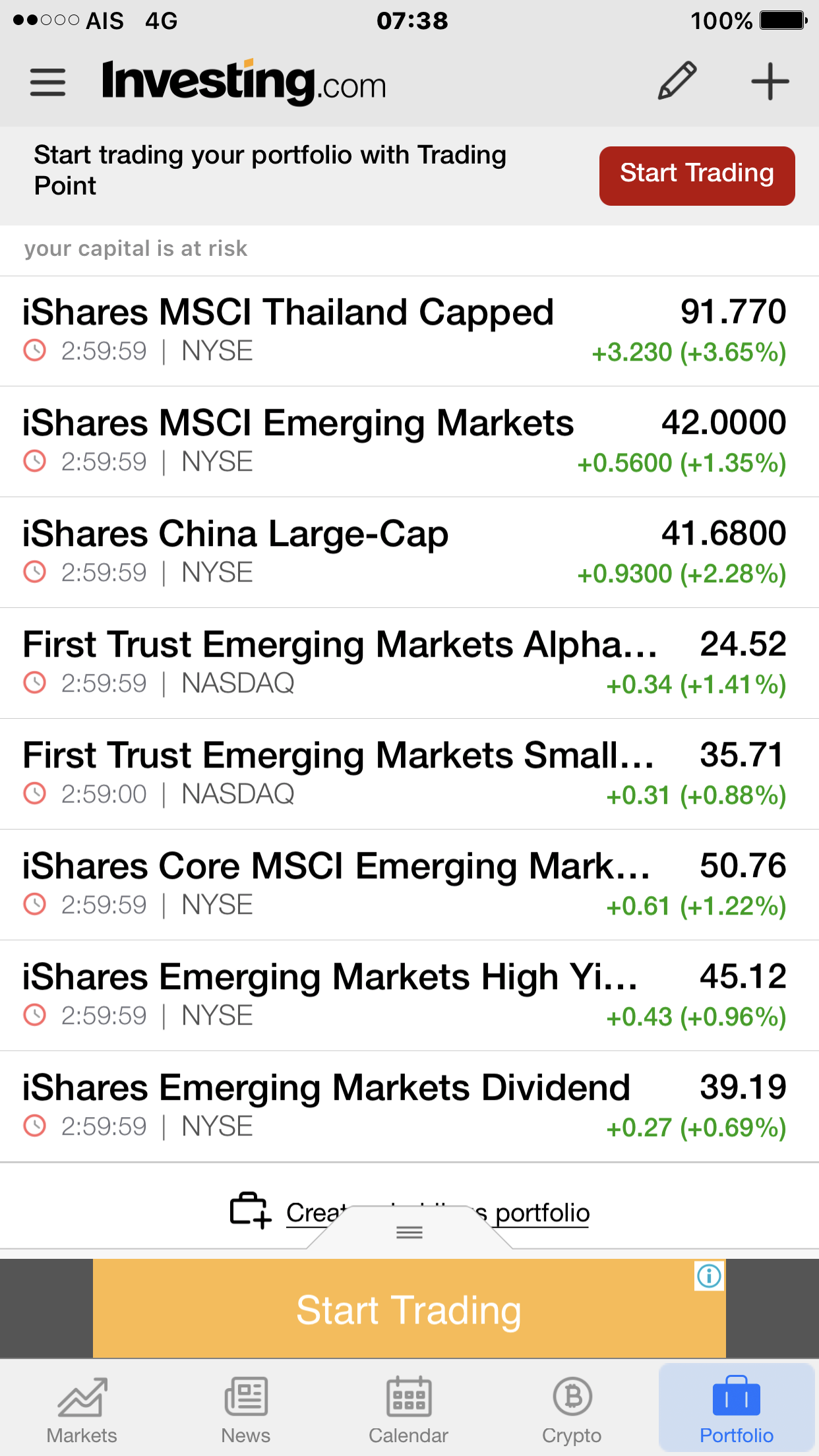Expand the pull-up drawer handle

[409, 1232]
